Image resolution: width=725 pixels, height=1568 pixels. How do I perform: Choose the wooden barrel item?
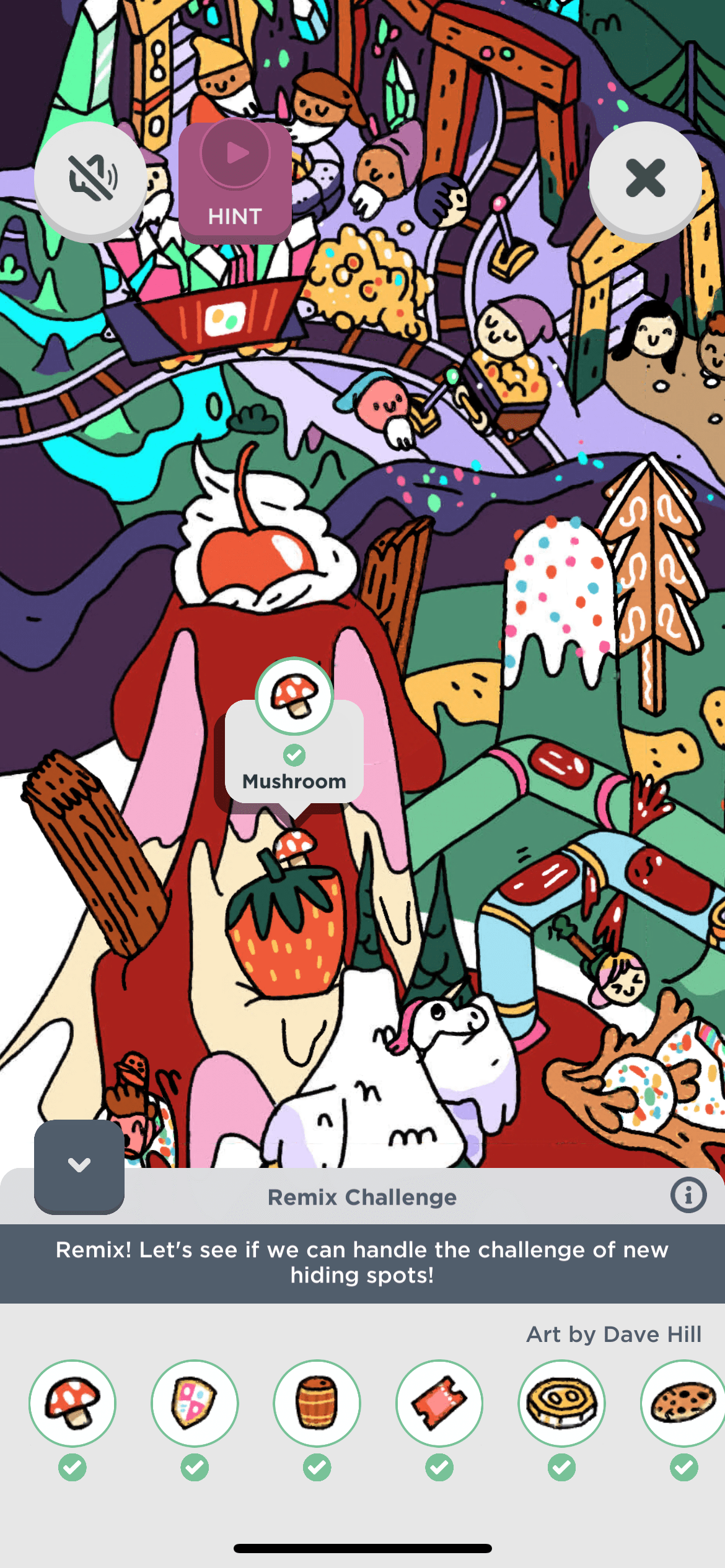317,1403
